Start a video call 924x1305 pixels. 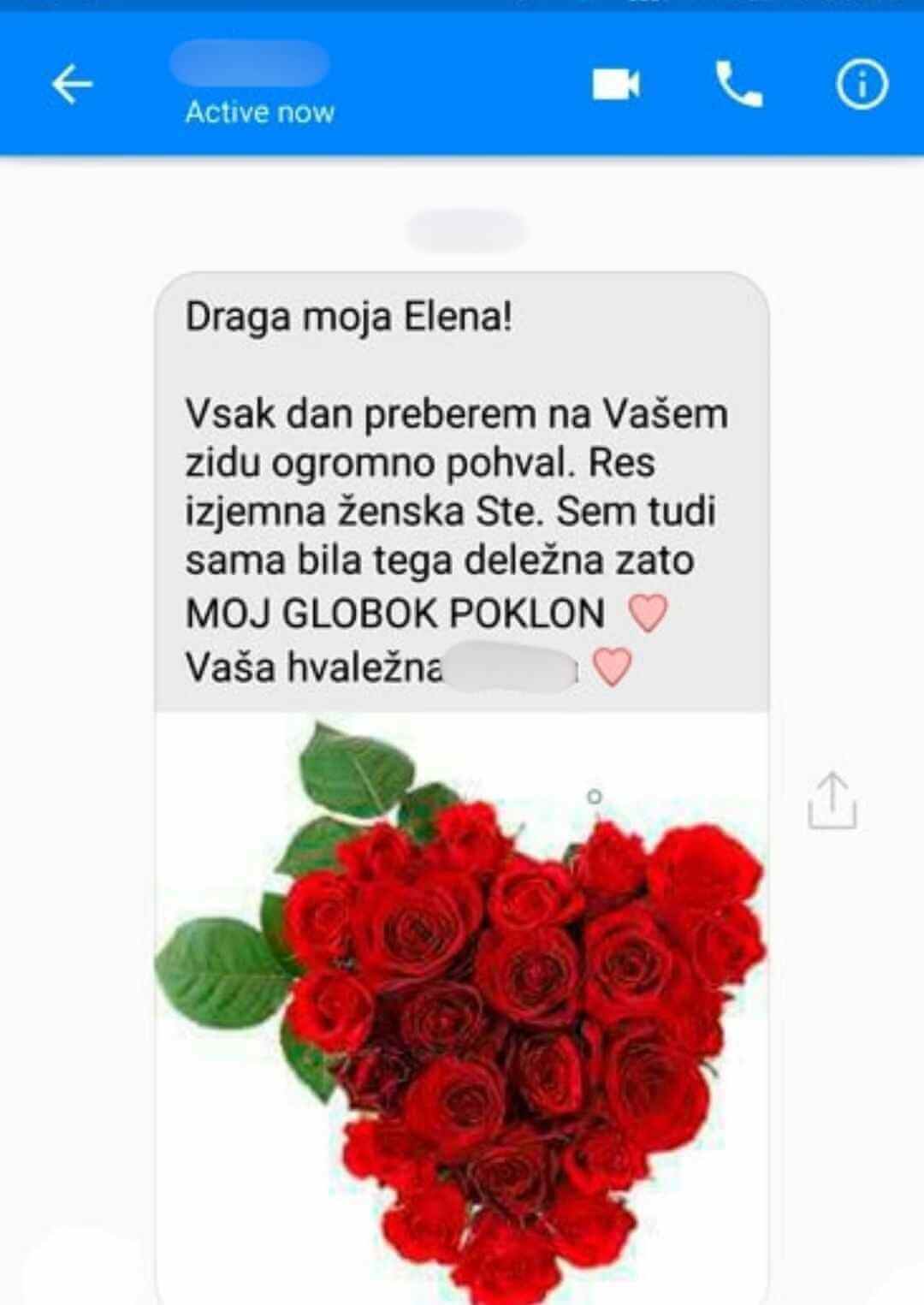615,85
